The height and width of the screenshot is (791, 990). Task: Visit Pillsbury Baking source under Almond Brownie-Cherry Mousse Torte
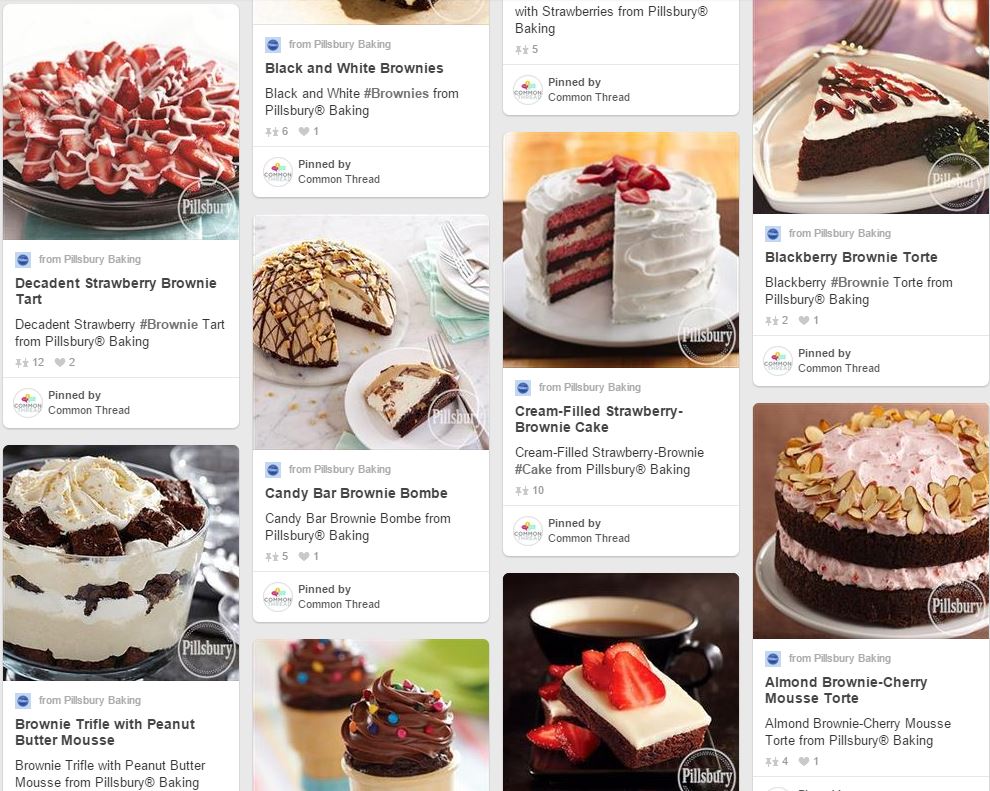point(839,658)
